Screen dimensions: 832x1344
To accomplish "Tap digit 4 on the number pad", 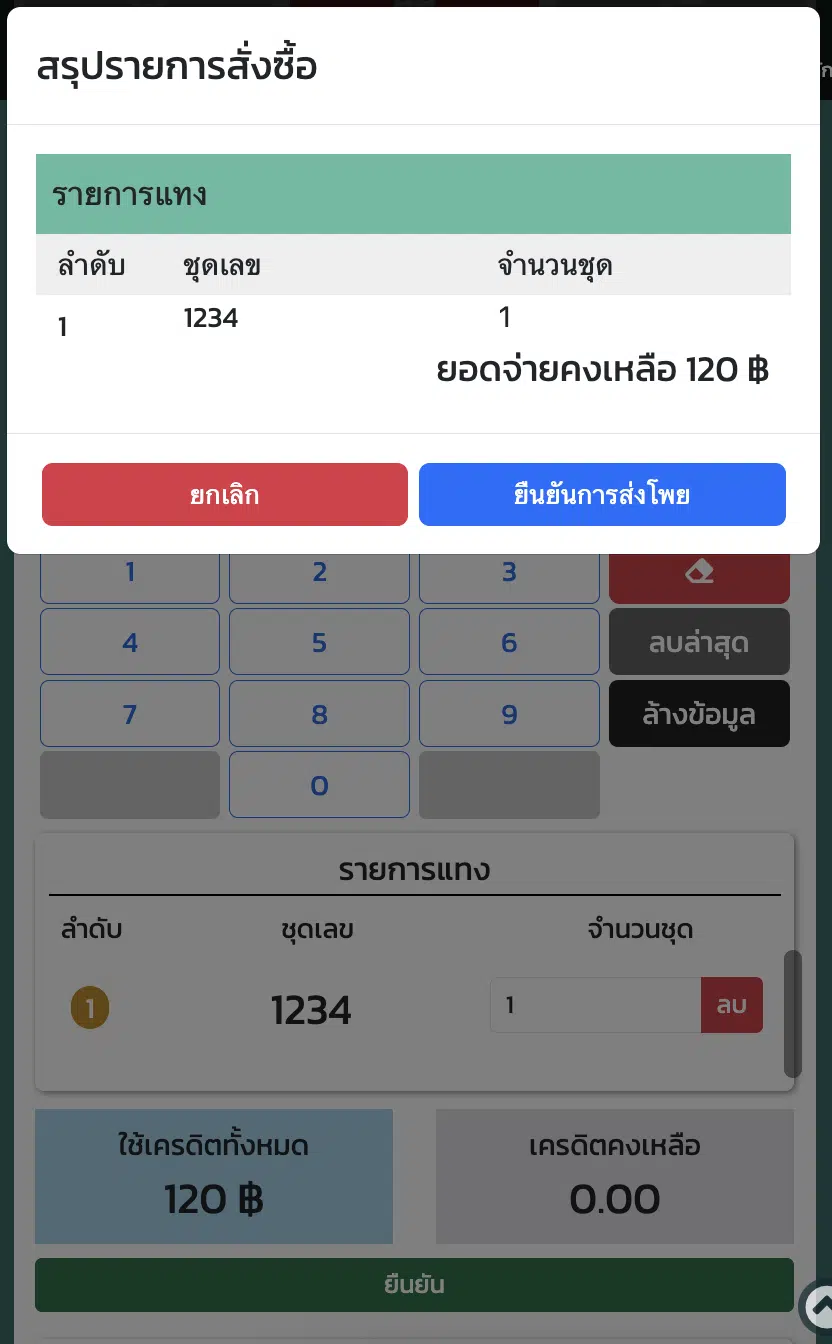I will pyautogui.click(x=130, y=642).
